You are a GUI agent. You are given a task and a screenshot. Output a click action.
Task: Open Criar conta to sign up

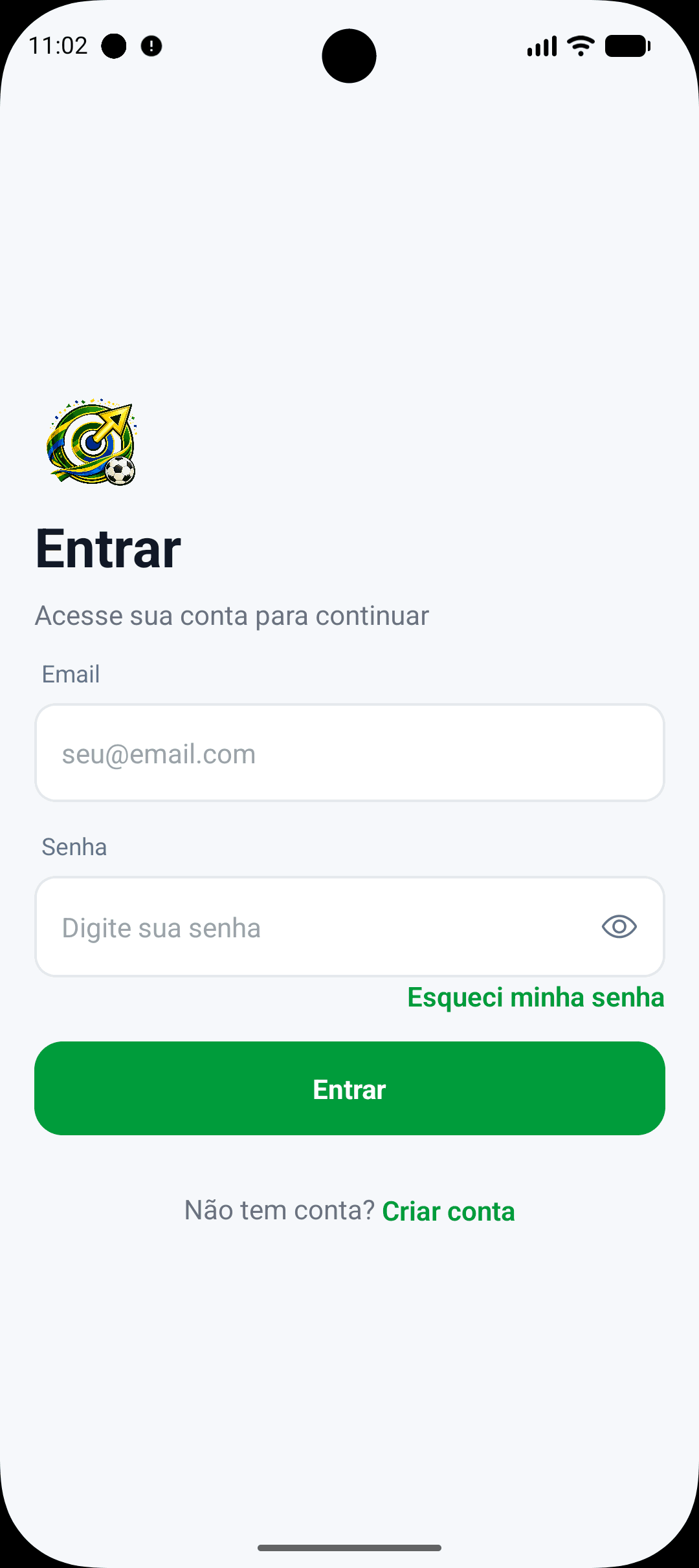tap(449, 1211)
